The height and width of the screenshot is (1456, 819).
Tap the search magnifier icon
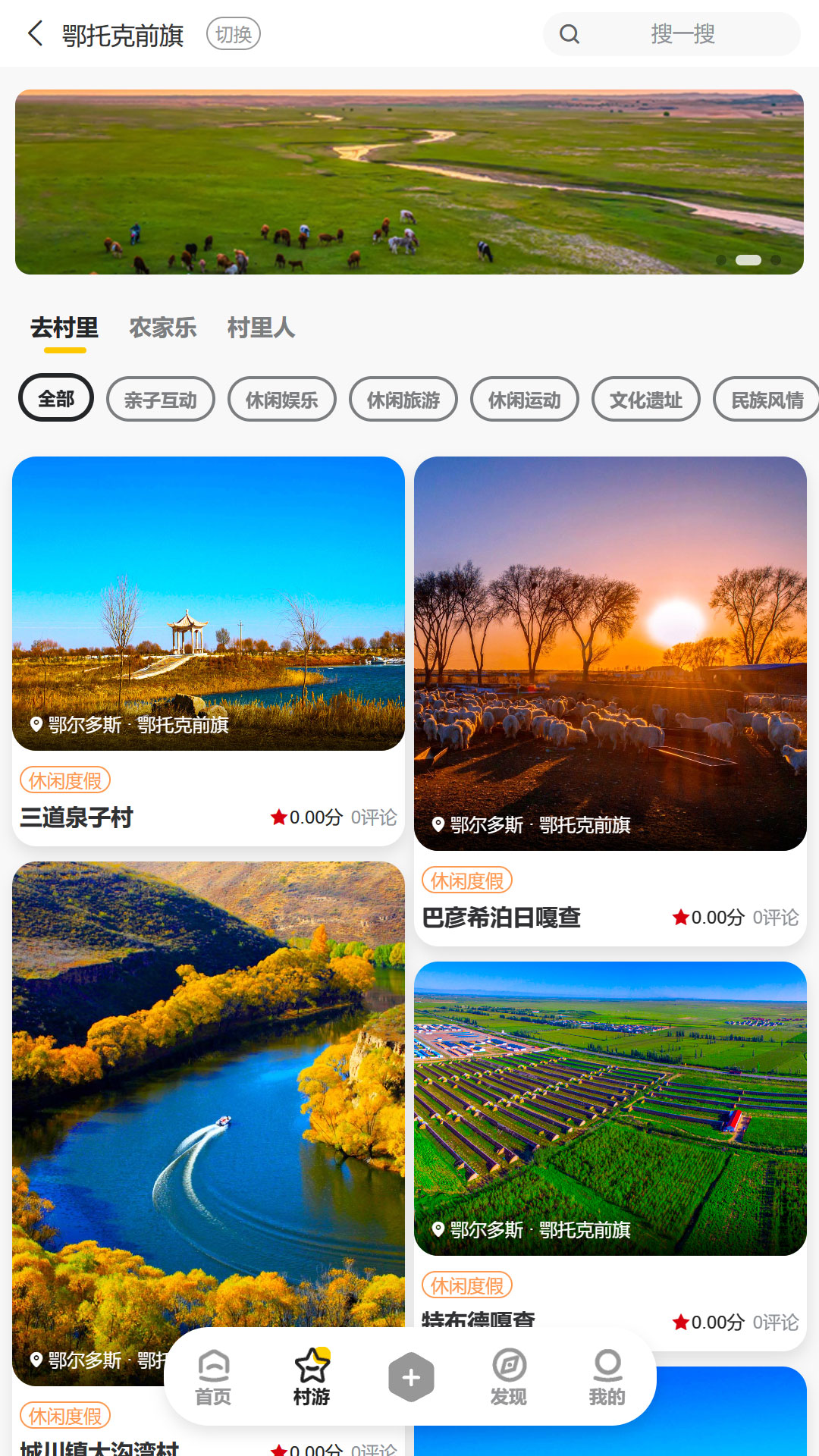570,34
